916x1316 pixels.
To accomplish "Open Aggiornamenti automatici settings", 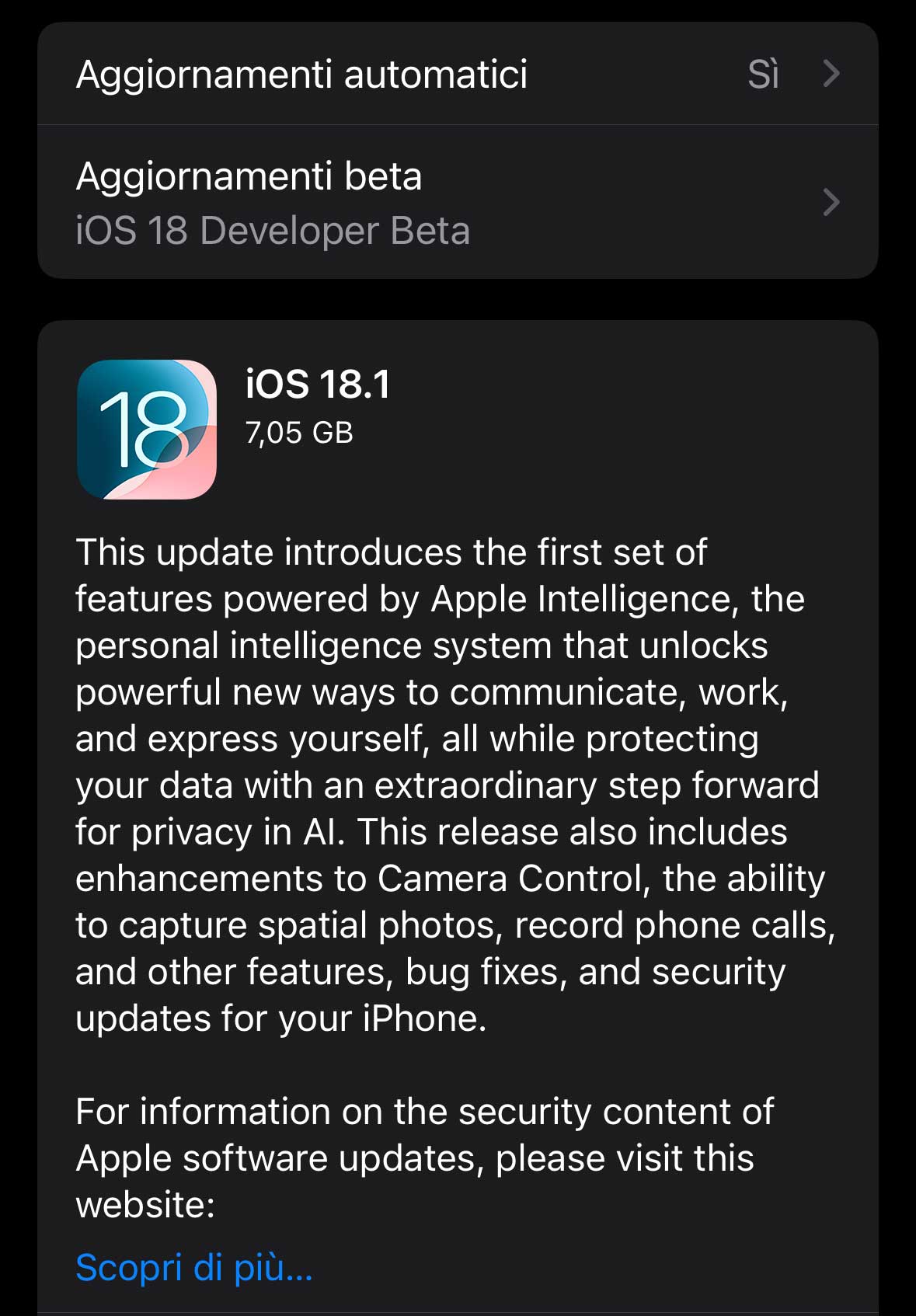I will click(457, 75).
